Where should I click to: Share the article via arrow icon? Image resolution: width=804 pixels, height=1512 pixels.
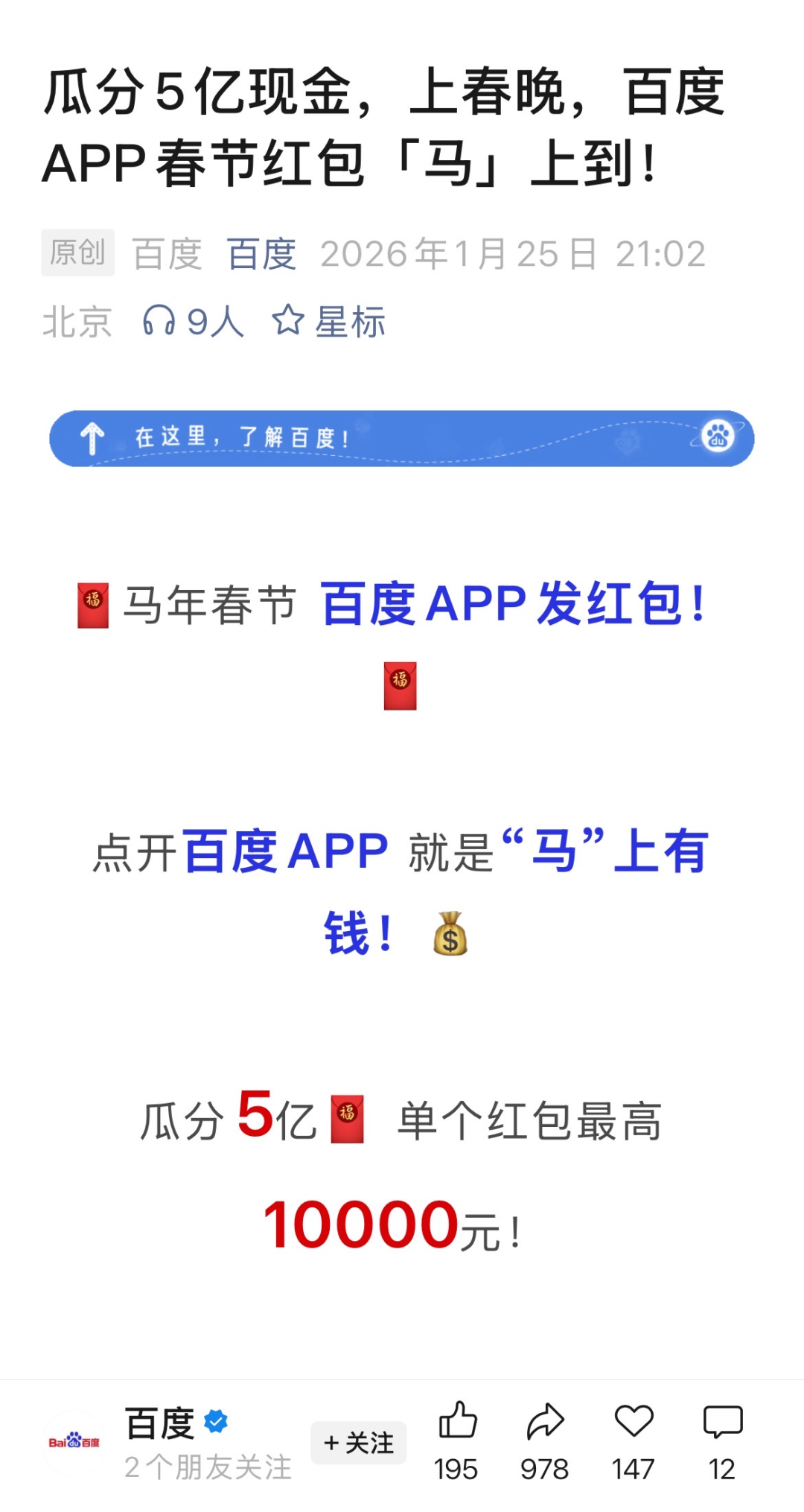pyautogui.click(x=545, y=1421)
